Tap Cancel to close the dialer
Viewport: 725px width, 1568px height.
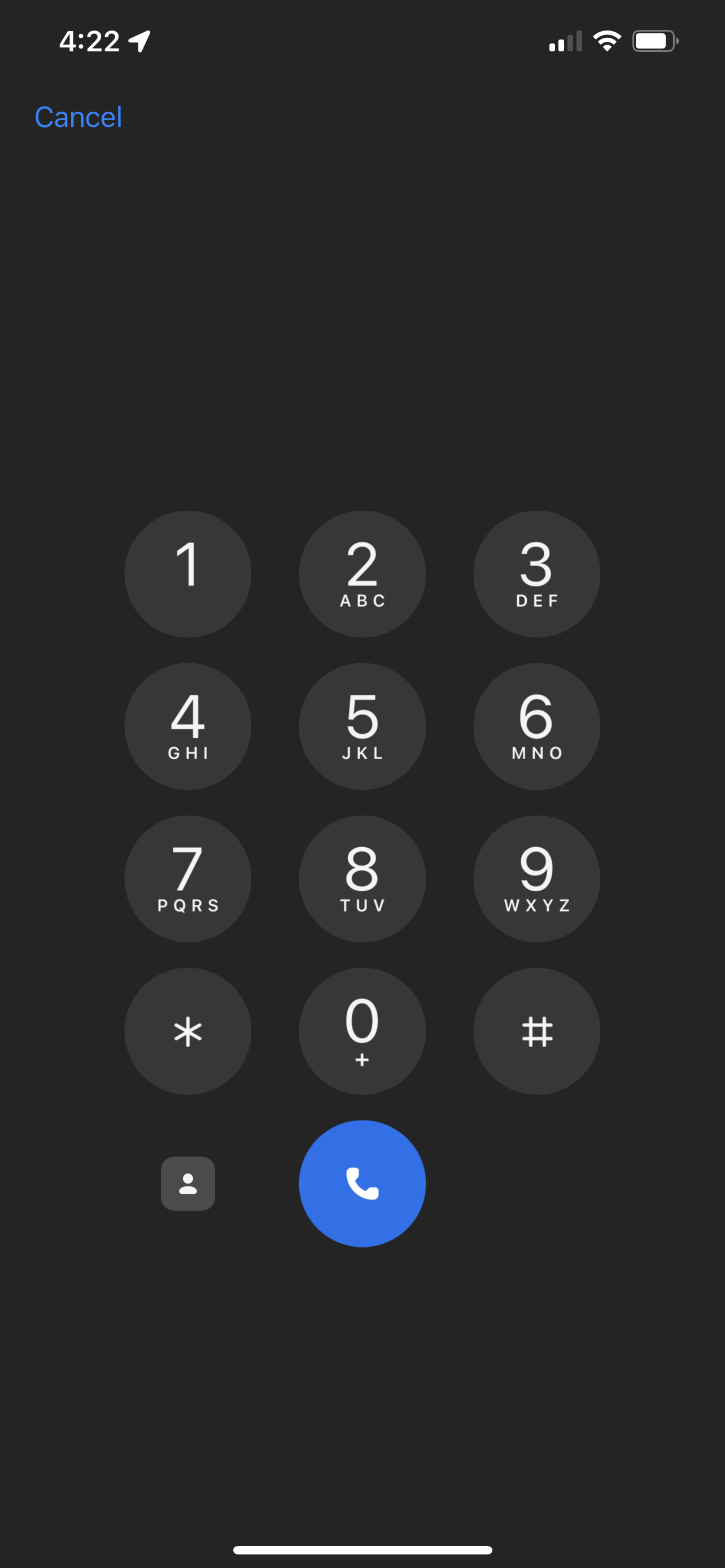point(78,117)
